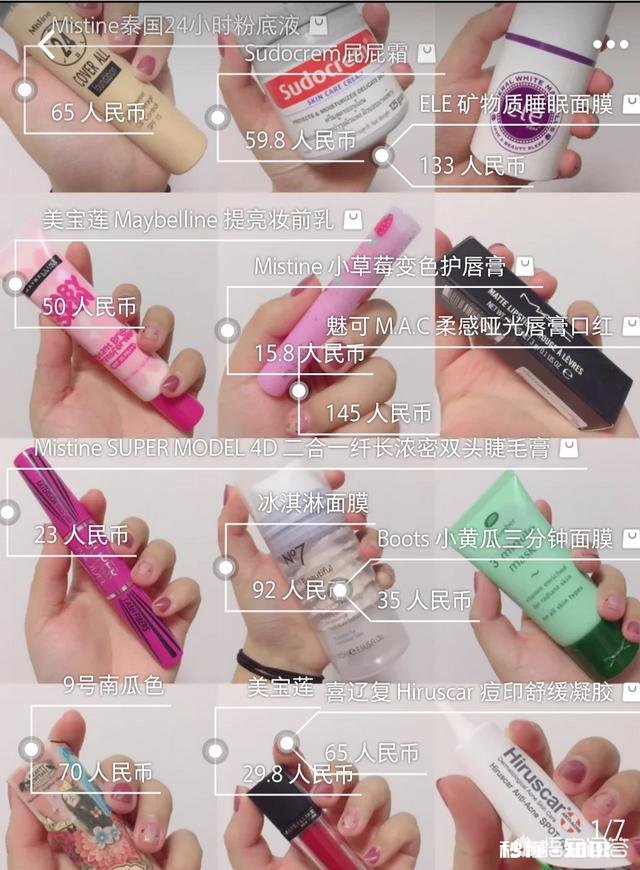Tap the ELE 矿物质睡眠面膜 tag
The image size is (640, 870).
coord(517,104)
